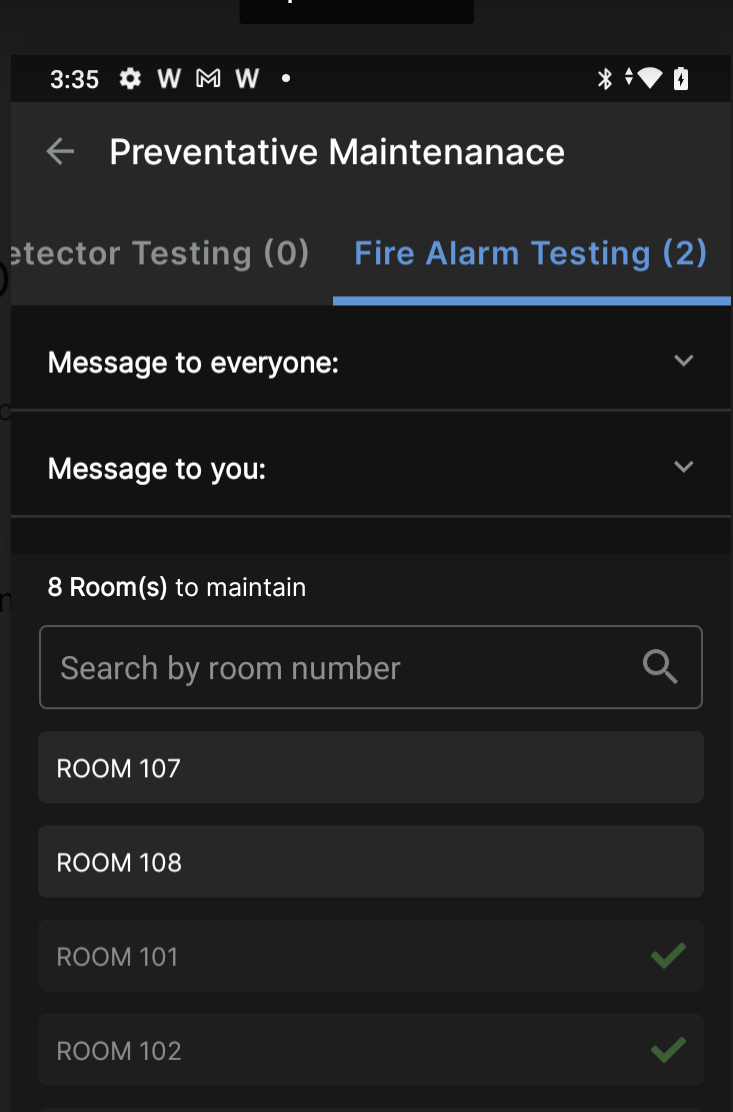
Task: Tap the charging battery icon
Action: coord(683,78)
